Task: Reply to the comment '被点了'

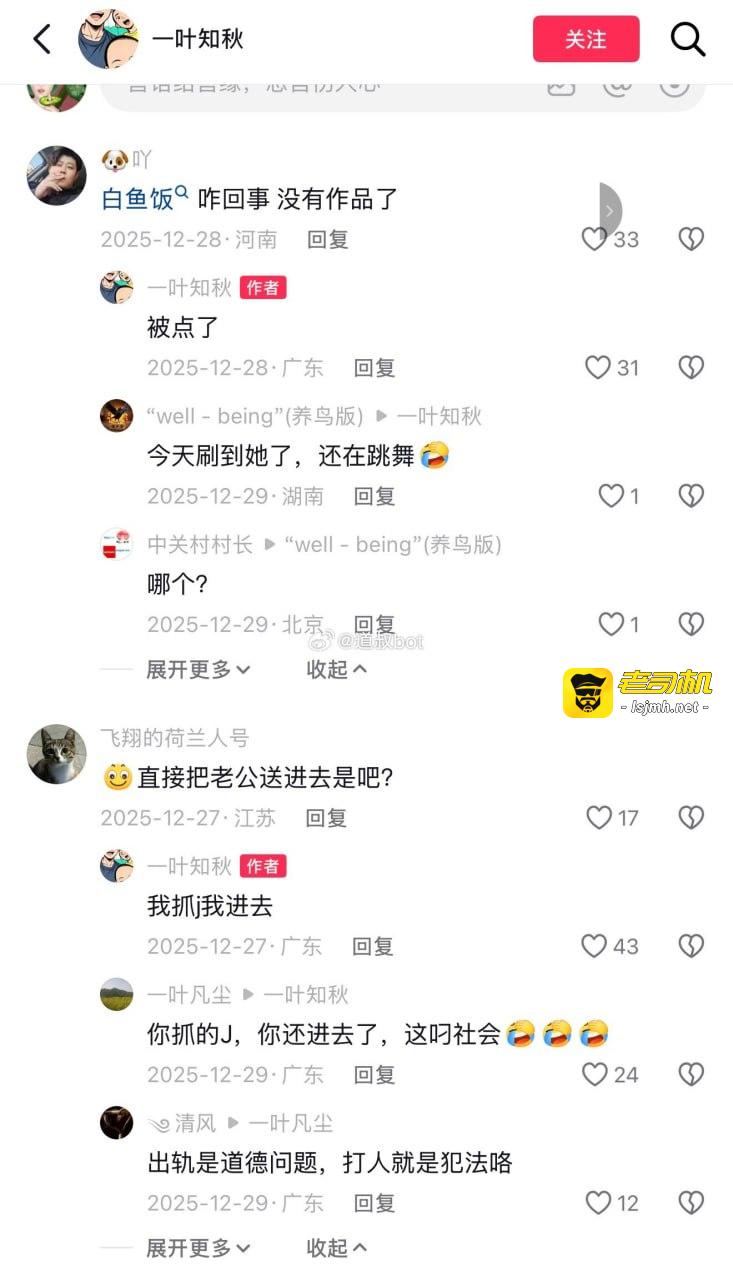Action: point(374,368)
